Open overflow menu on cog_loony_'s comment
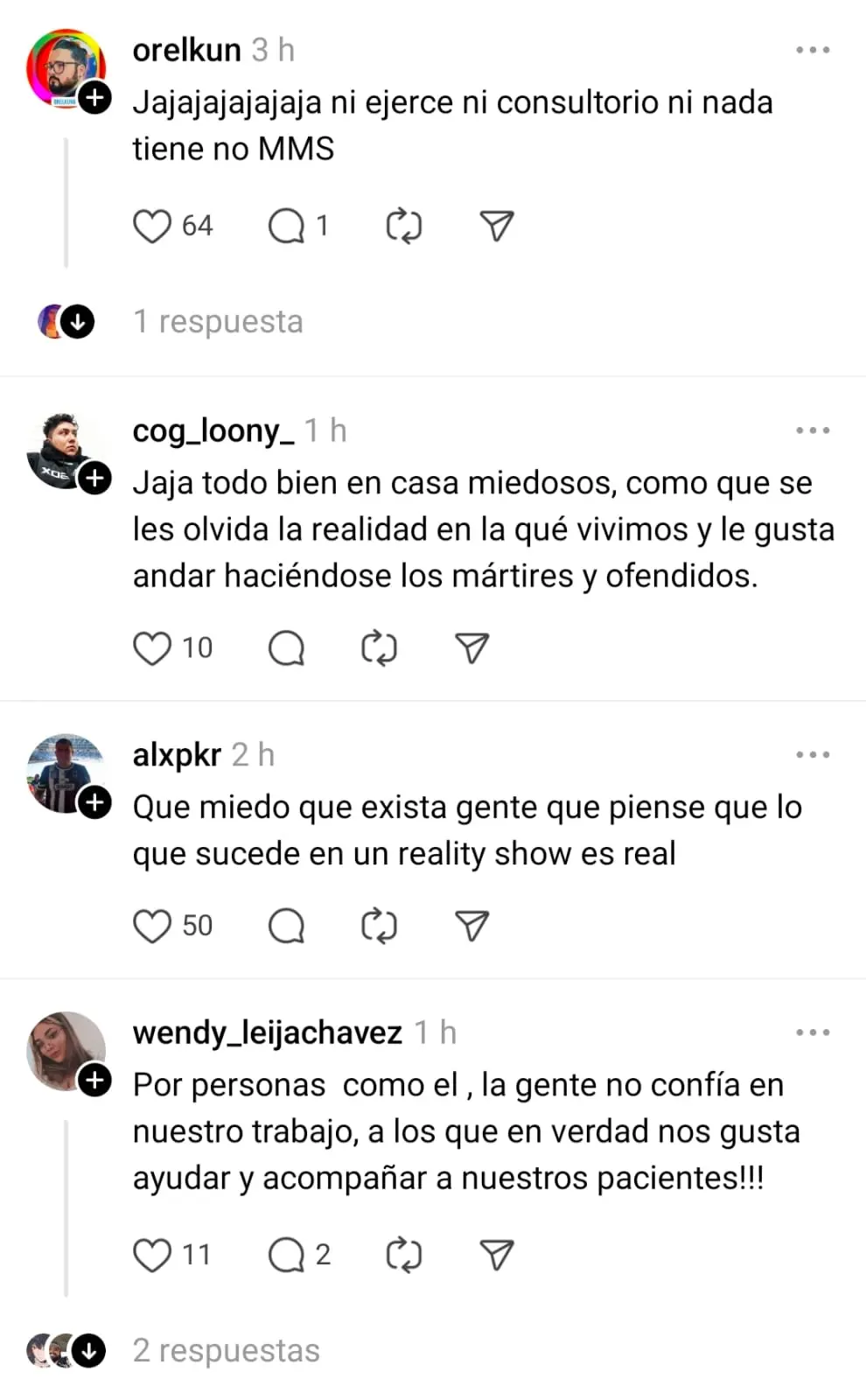 pyautogui.click(x=813, y=430)
